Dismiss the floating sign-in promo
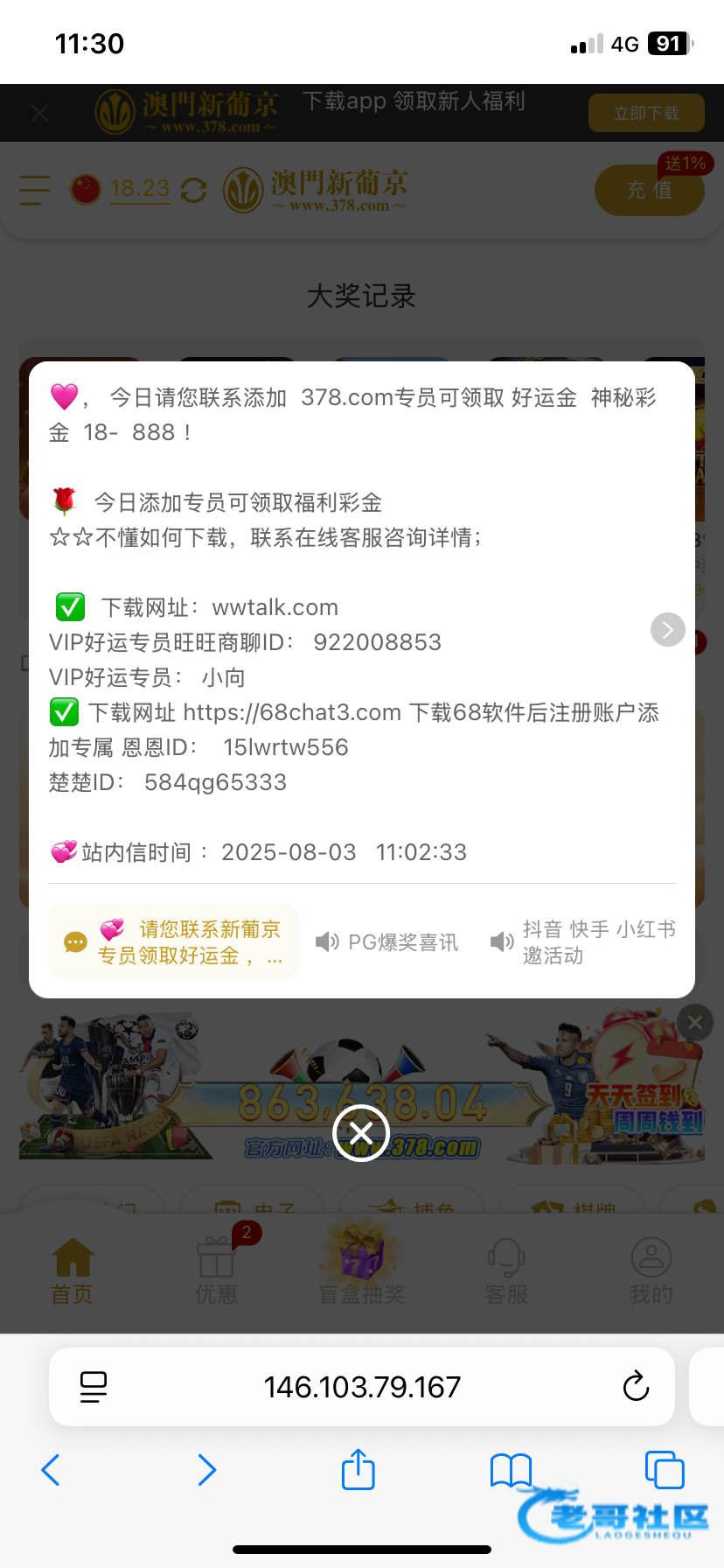 click(x=695, y=1022)
